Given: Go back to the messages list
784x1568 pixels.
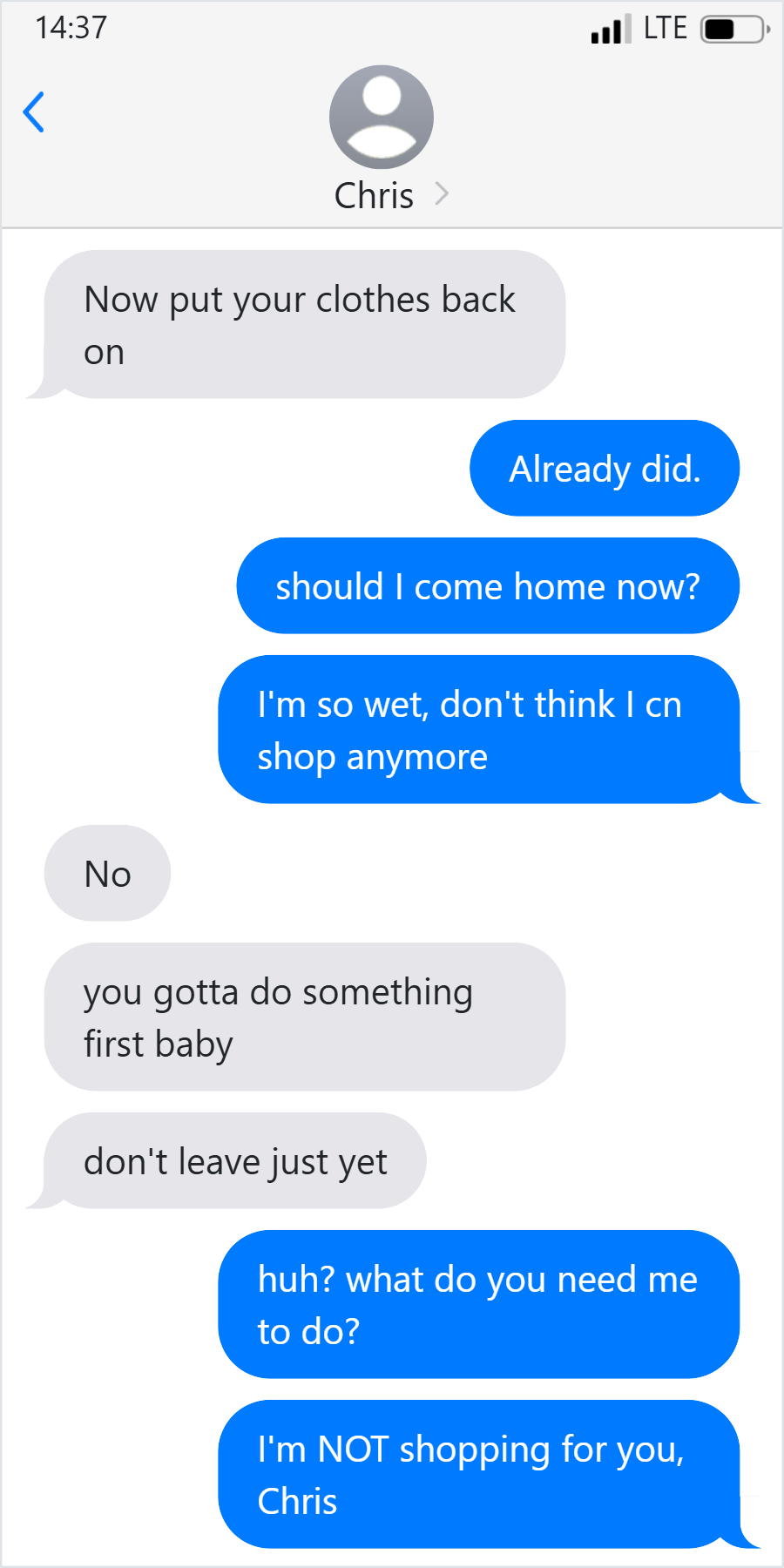Looking at the screenshot, I should tap(34, 112).
